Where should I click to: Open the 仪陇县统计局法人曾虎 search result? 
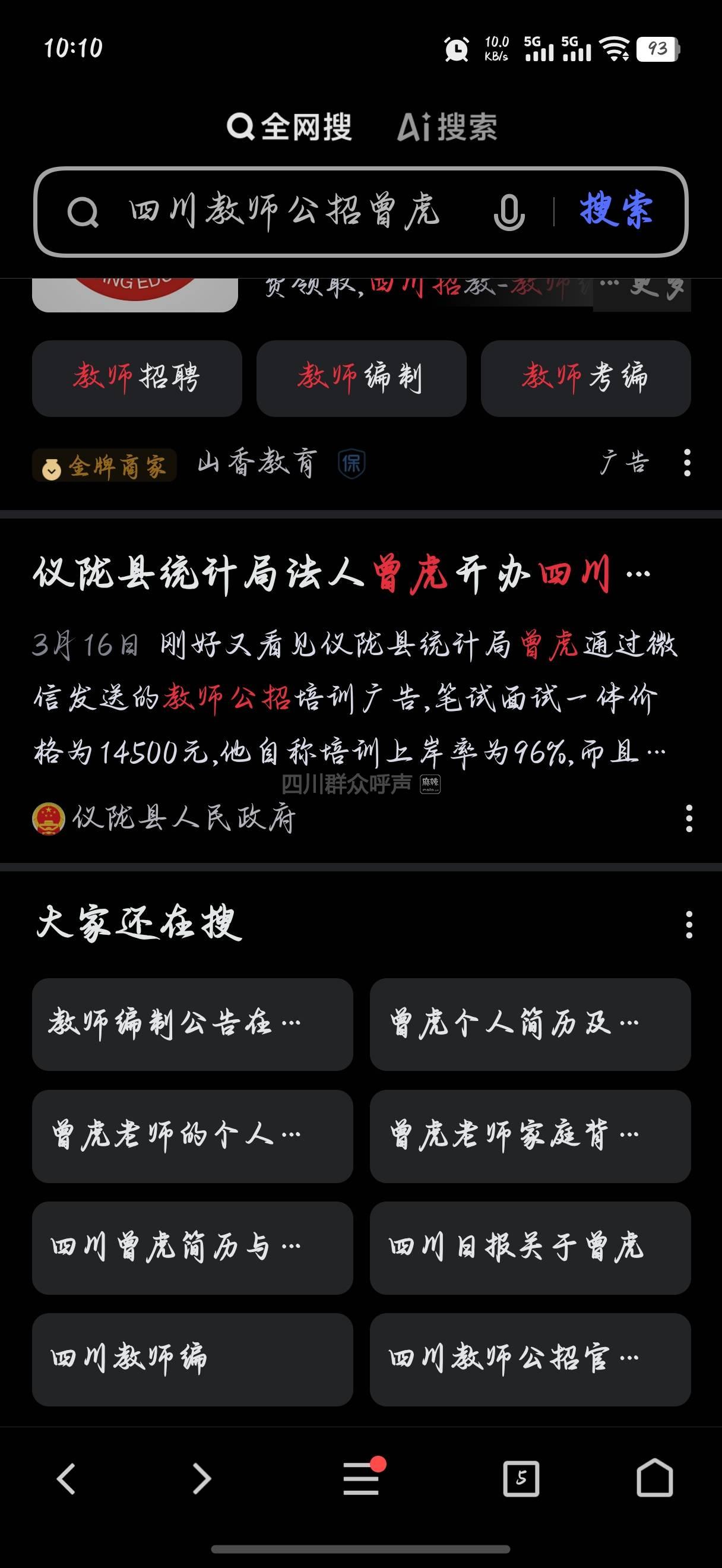click(x=341, y=573)
